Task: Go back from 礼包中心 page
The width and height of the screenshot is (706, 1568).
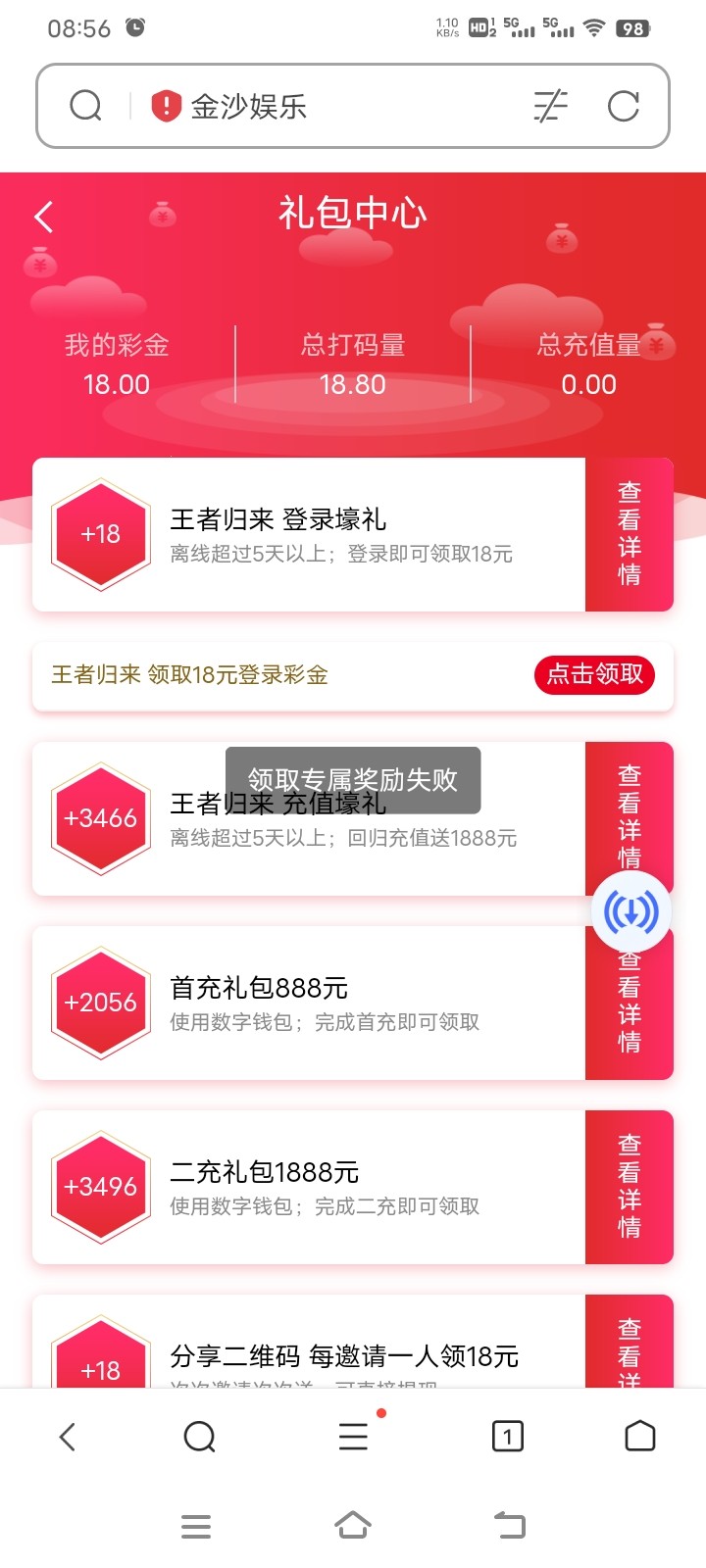Action: coord(44,217)
